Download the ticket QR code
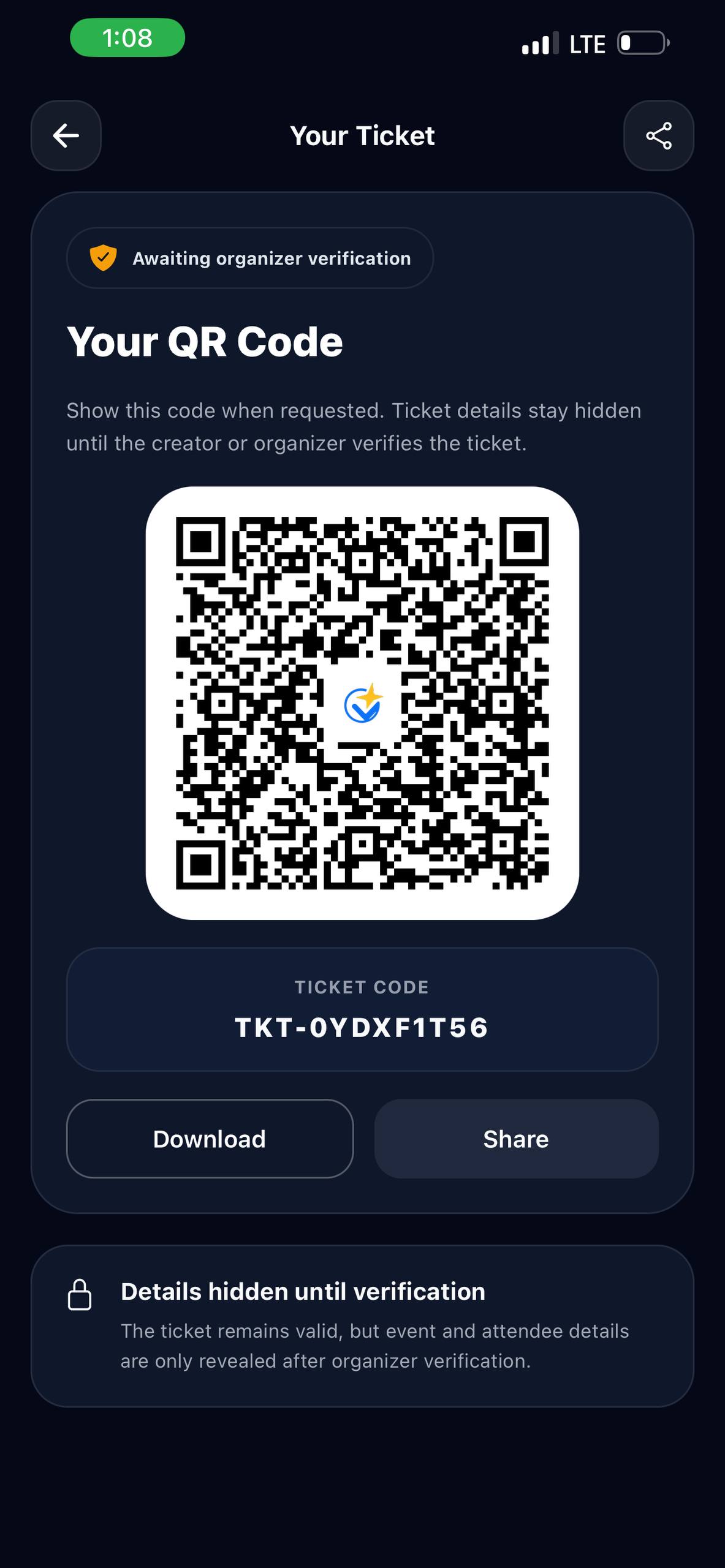This screenshot has width=725, height=1568. pyautogui.click(x=210, y=1139)
